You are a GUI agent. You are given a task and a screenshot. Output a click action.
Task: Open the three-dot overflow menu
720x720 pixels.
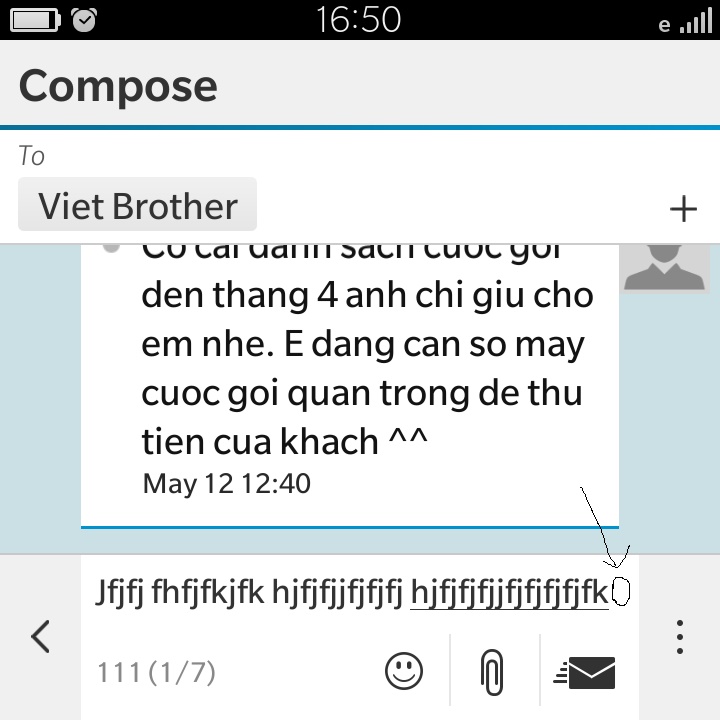680,637
